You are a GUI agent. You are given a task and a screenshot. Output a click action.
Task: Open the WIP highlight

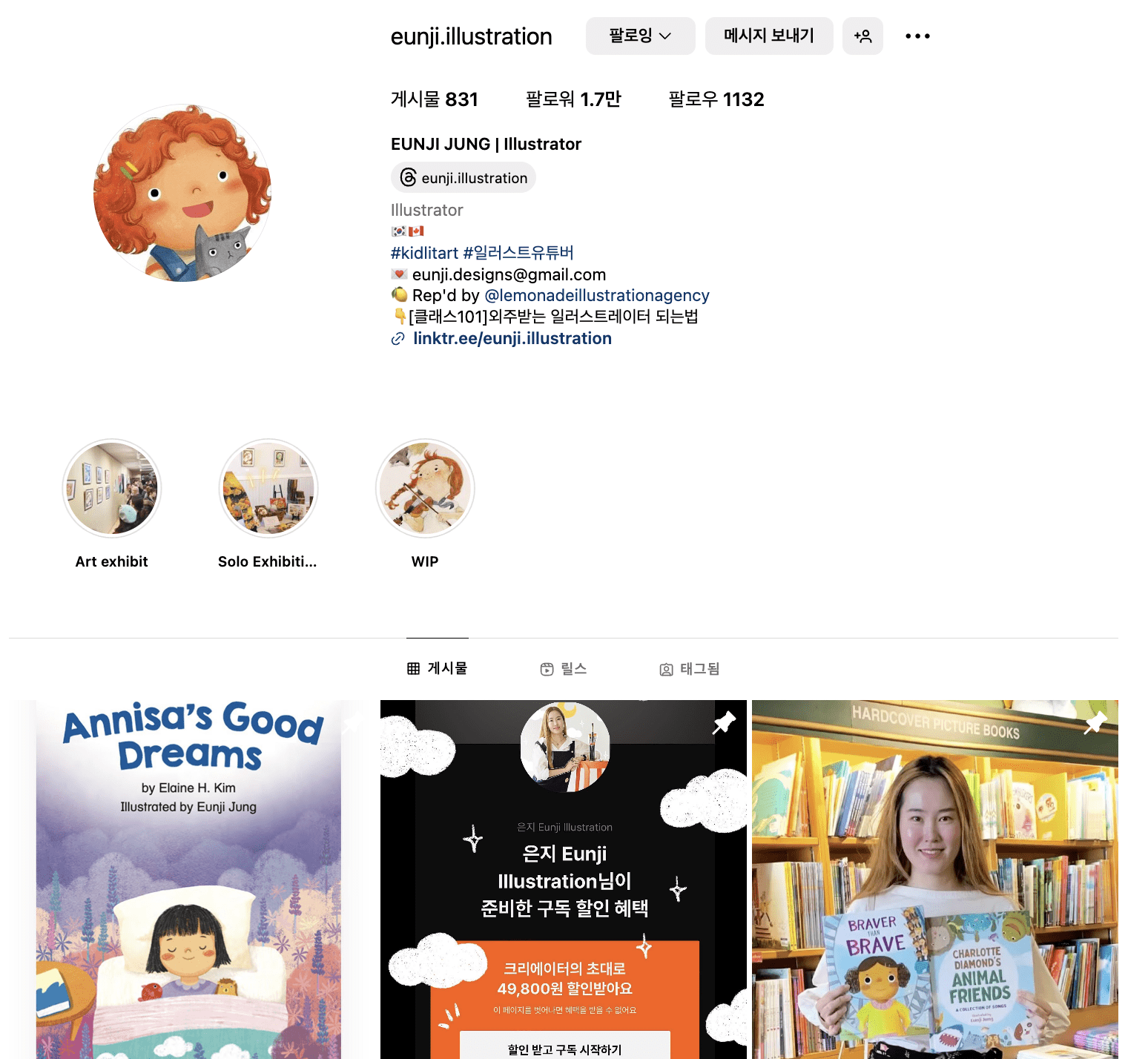(425, 488)
